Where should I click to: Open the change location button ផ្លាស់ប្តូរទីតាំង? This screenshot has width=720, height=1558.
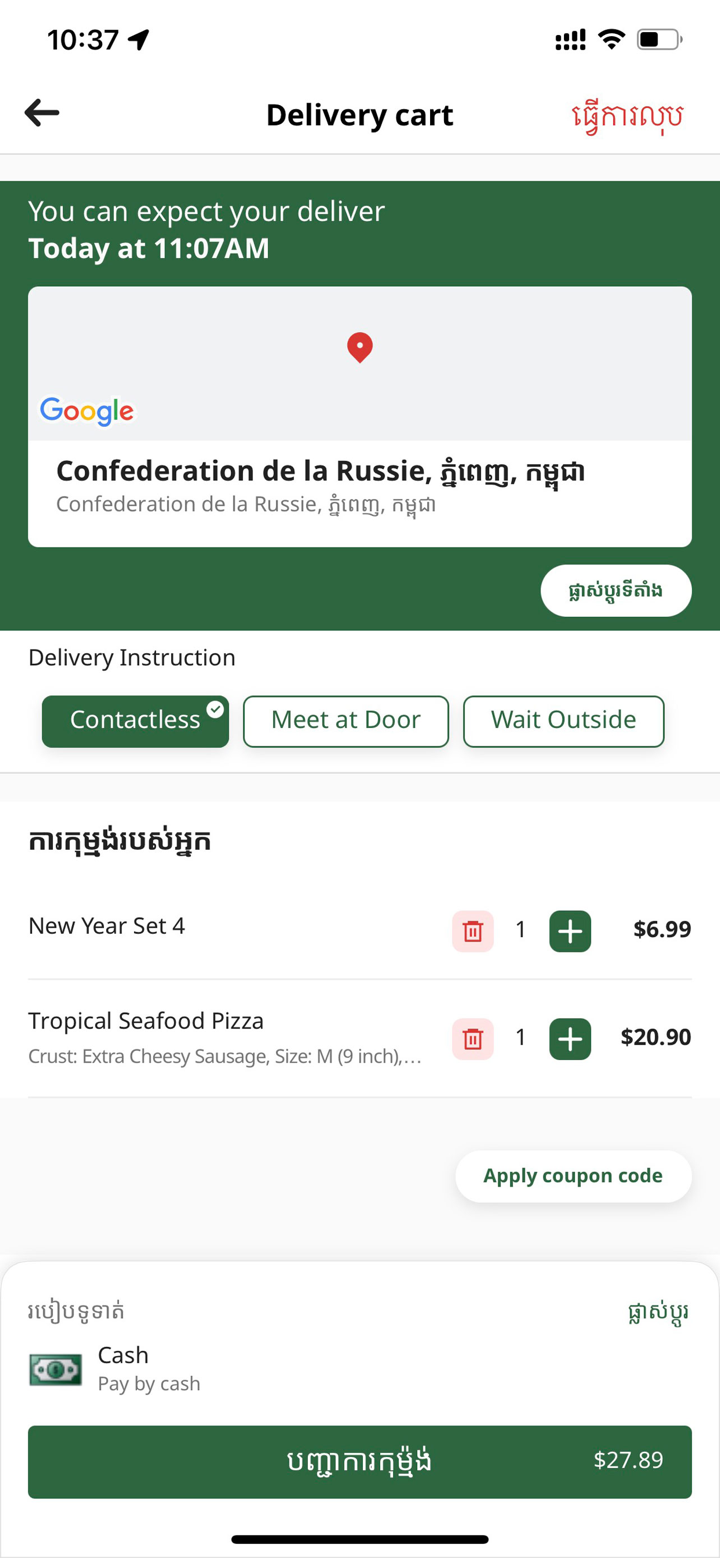pyautogui.click(x=616, y=590)
